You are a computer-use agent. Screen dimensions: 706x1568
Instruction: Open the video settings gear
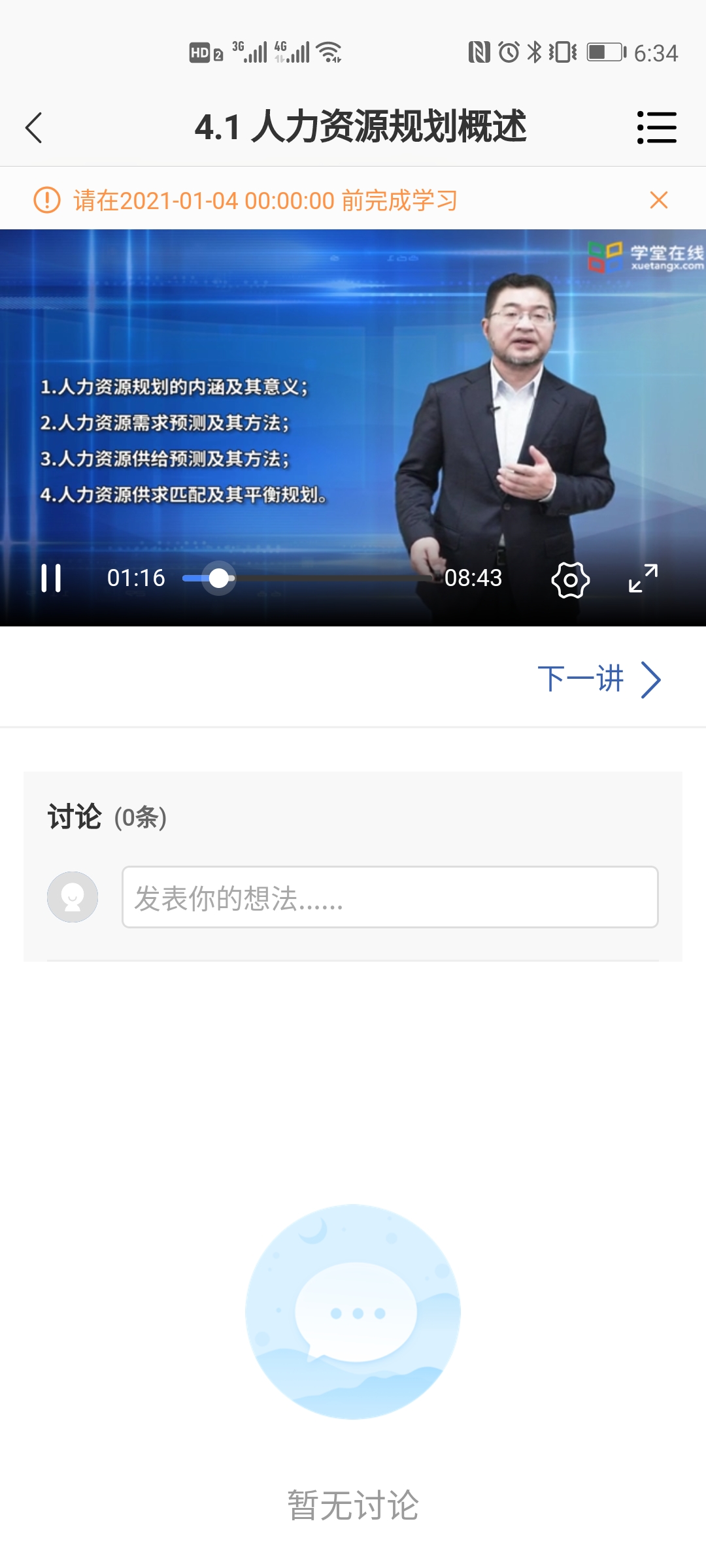click(569, 578)
